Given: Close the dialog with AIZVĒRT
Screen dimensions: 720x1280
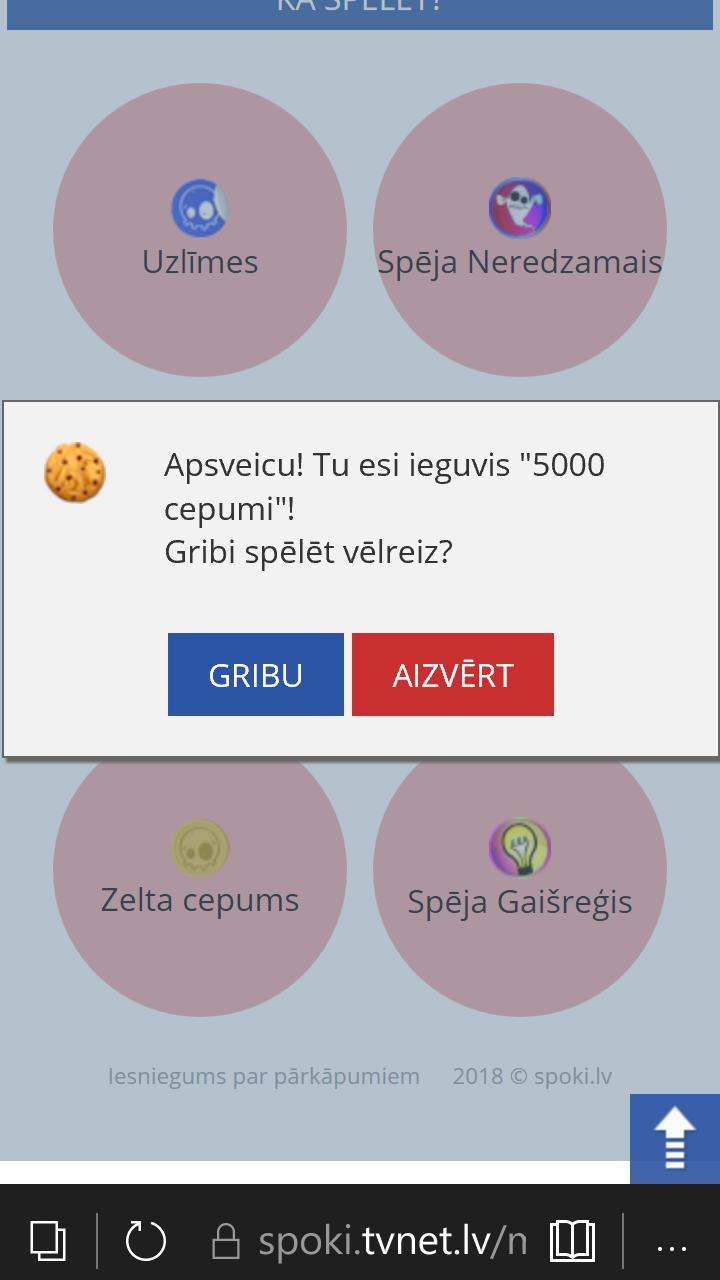Looking at the screenshot, I should tap(452, 675).
